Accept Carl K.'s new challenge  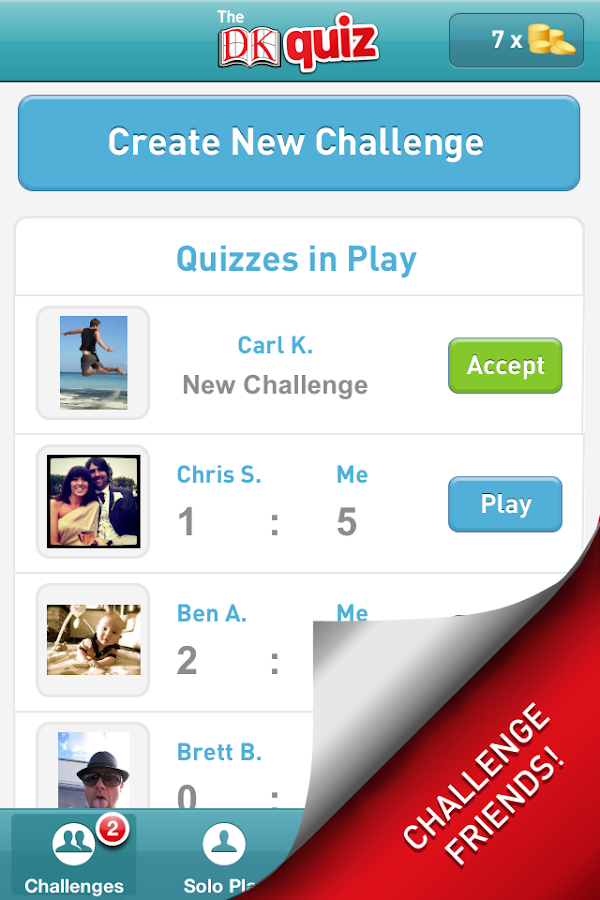(505, 366)
